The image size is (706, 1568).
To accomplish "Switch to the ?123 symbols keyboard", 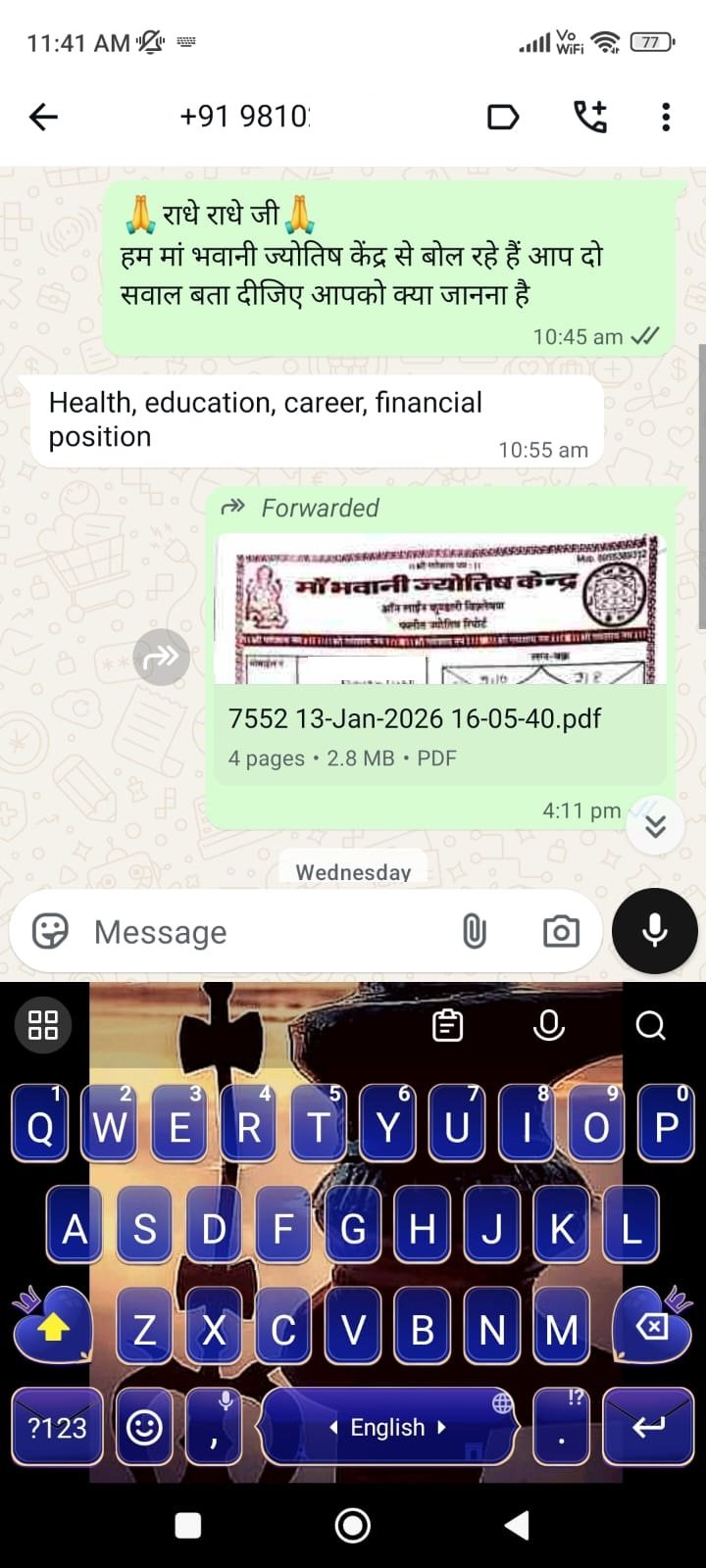I will tap(57, 1427).
